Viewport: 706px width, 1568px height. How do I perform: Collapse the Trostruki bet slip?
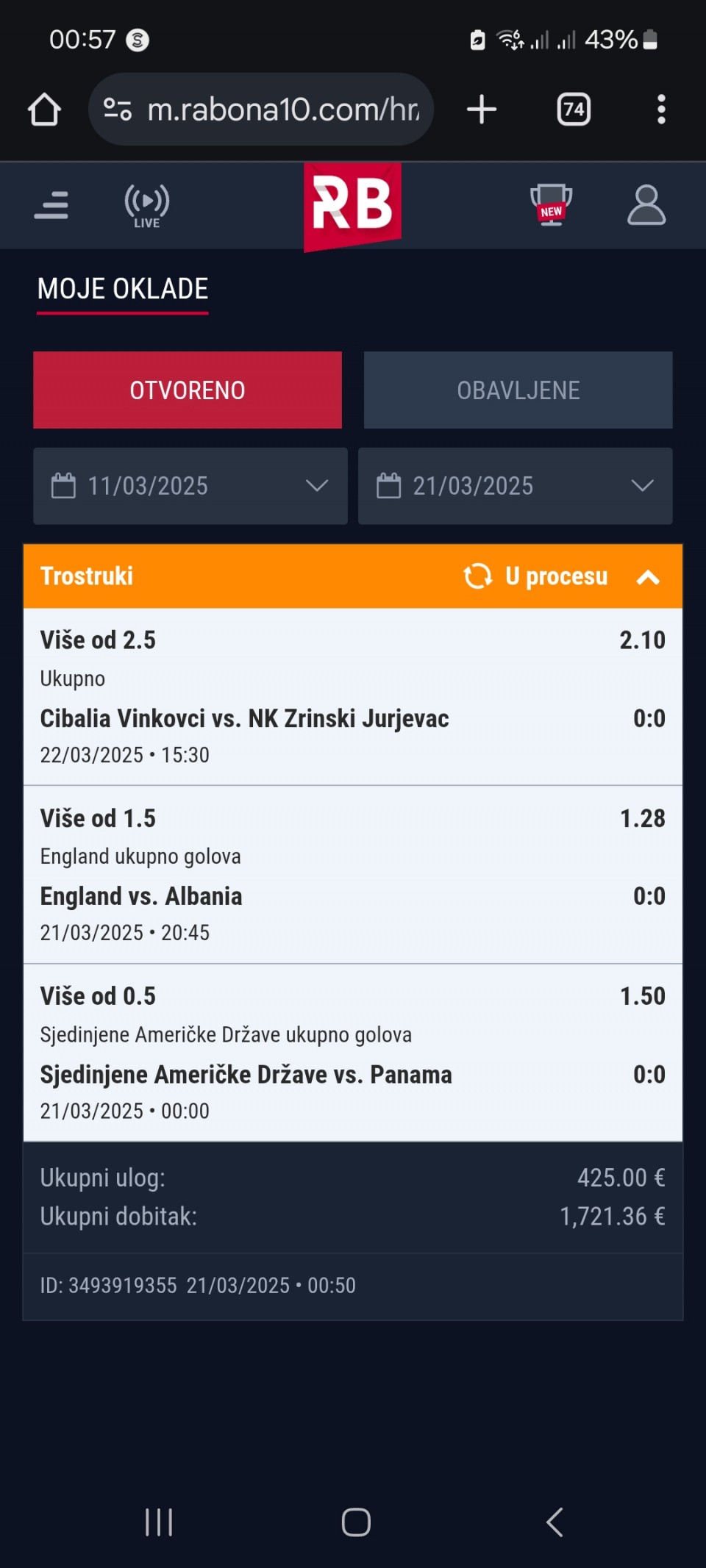click(648, 577)
